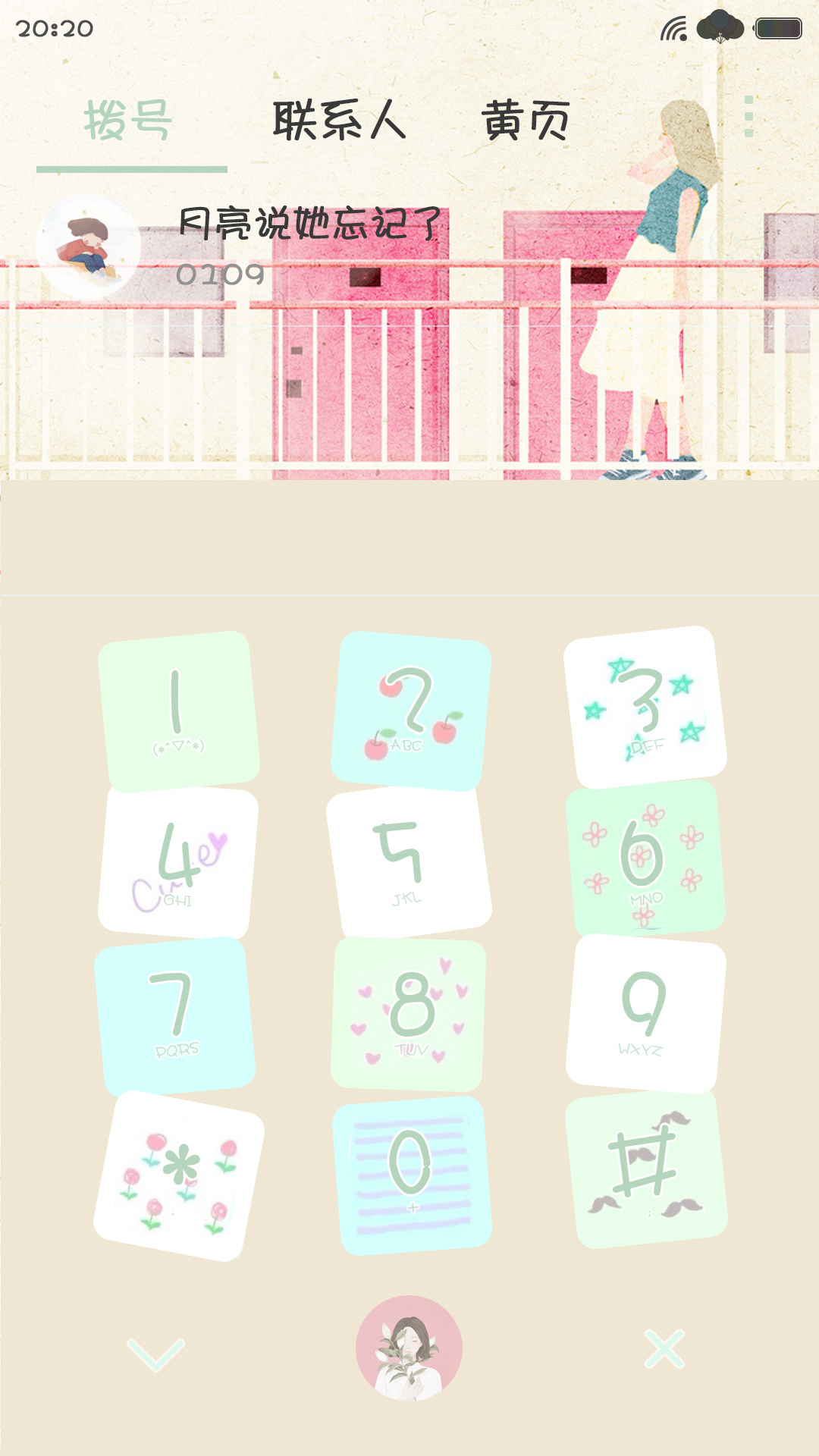The width and height of the screenshot is (819, 1456).
Task: Tap the 4 GHI key
Action: click(178, 862)
